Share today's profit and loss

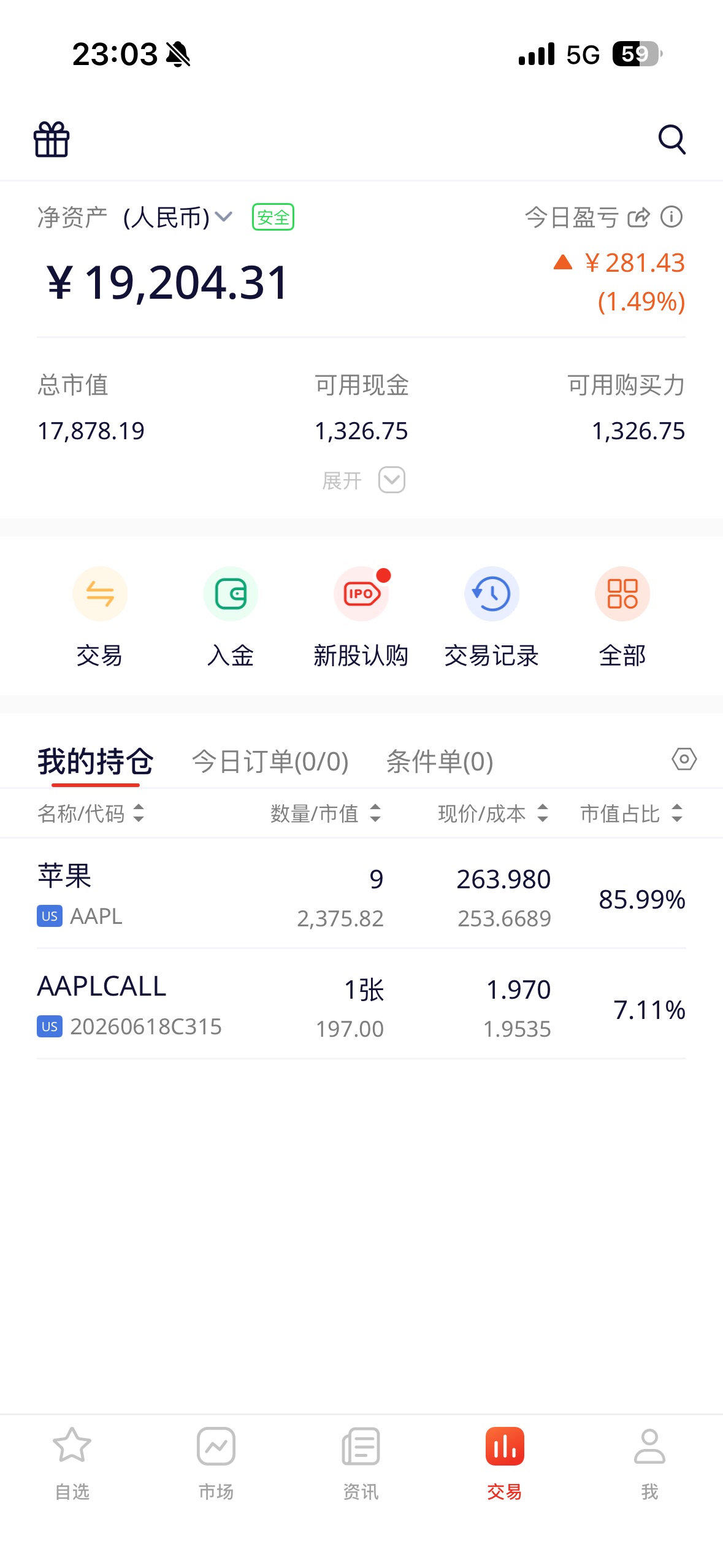coord(638,218)
